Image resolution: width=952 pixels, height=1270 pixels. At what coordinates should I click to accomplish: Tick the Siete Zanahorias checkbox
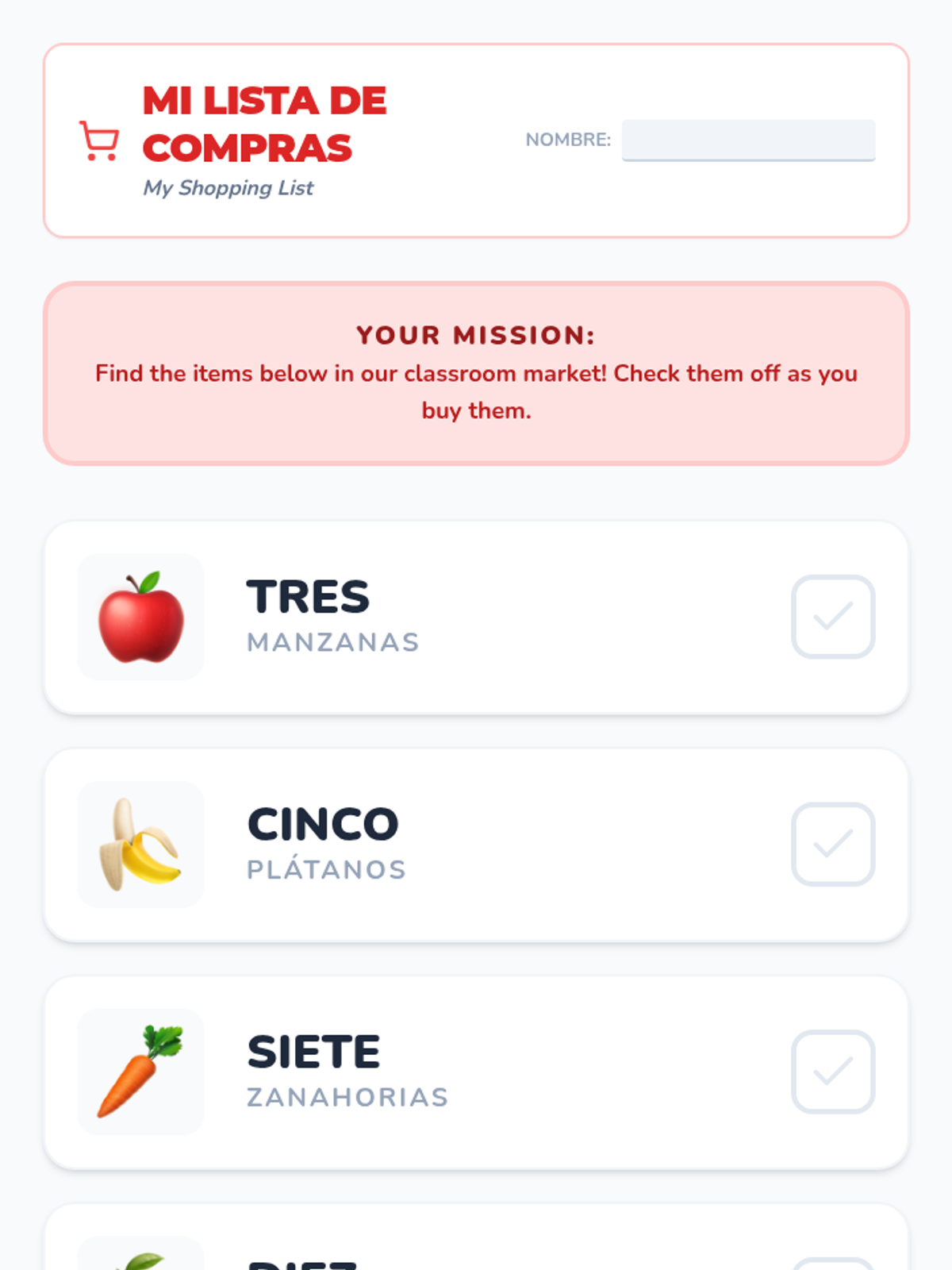click(x=833, y=1072)
